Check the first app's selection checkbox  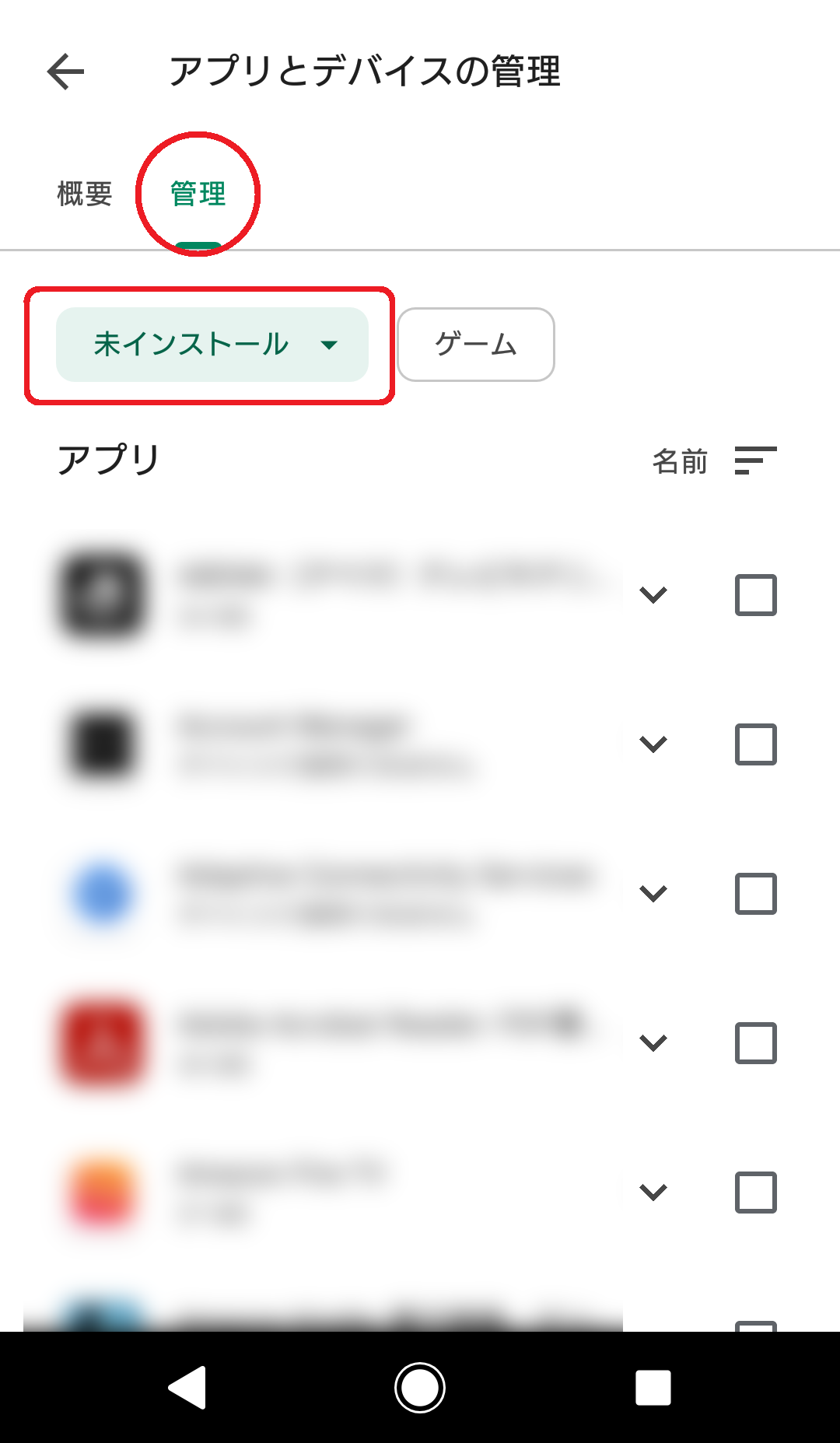point(755,595)
